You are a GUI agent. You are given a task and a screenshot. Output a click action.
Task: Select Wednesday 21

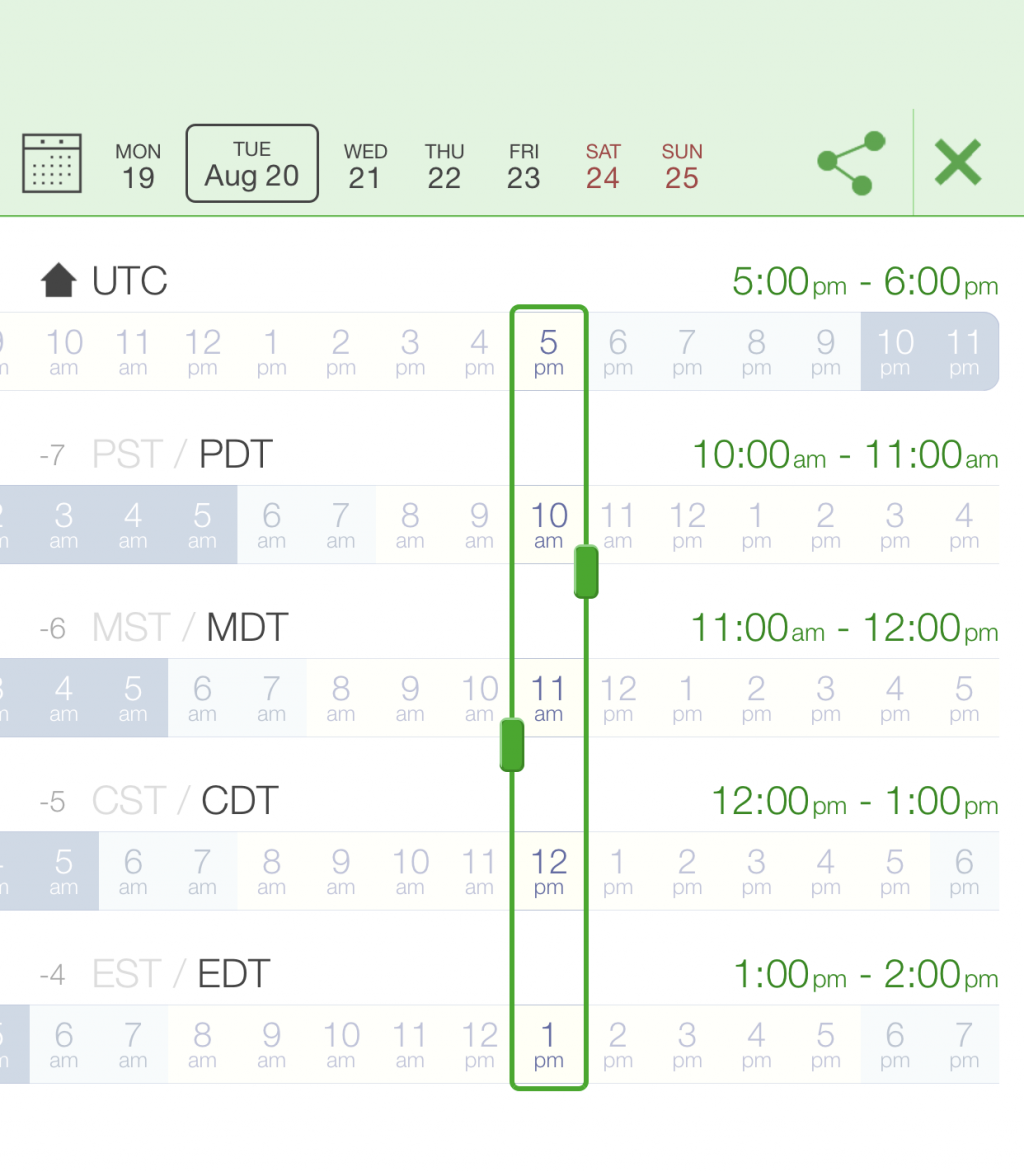(365, 165)
